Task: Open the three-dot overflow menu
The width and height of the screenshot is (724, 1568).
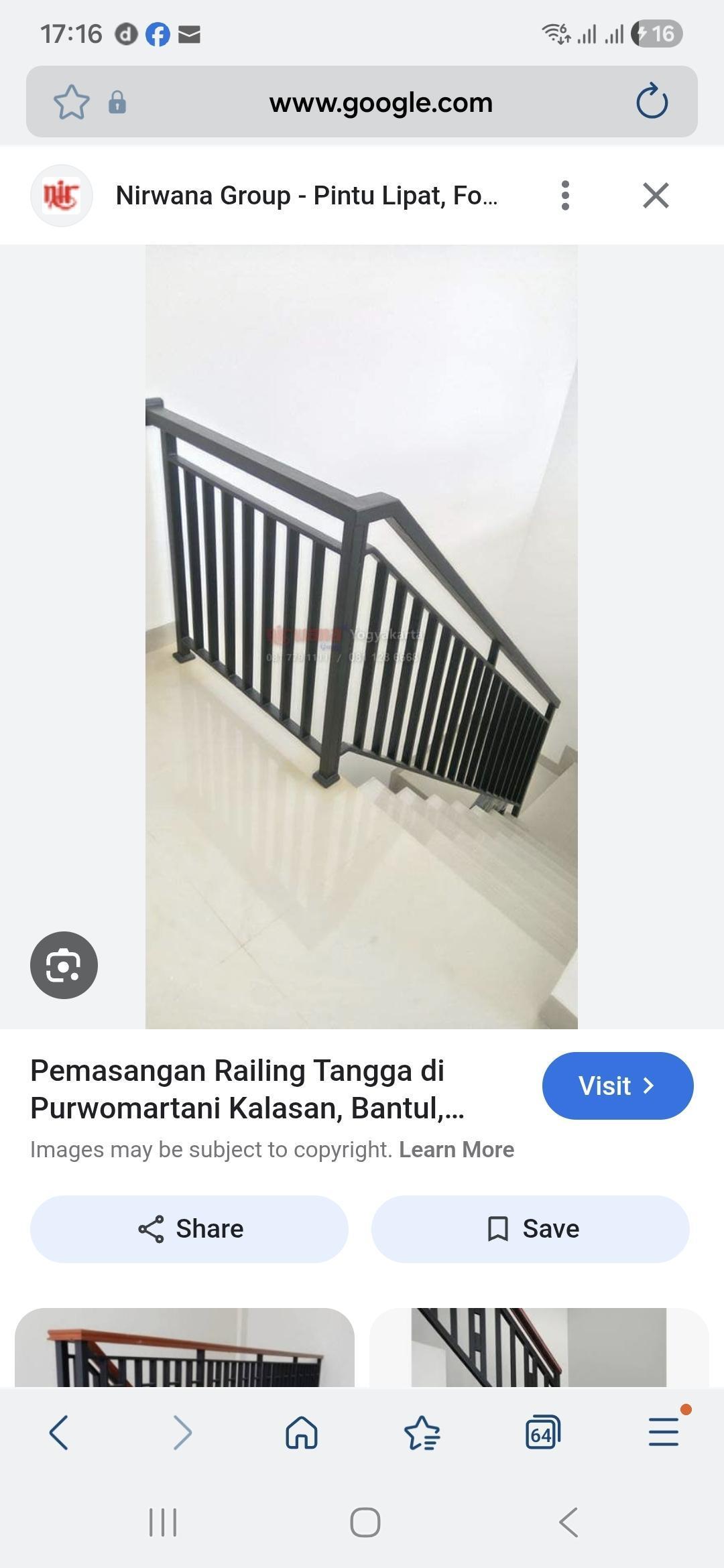Action: pyautogui.click(x=565, y=196)
